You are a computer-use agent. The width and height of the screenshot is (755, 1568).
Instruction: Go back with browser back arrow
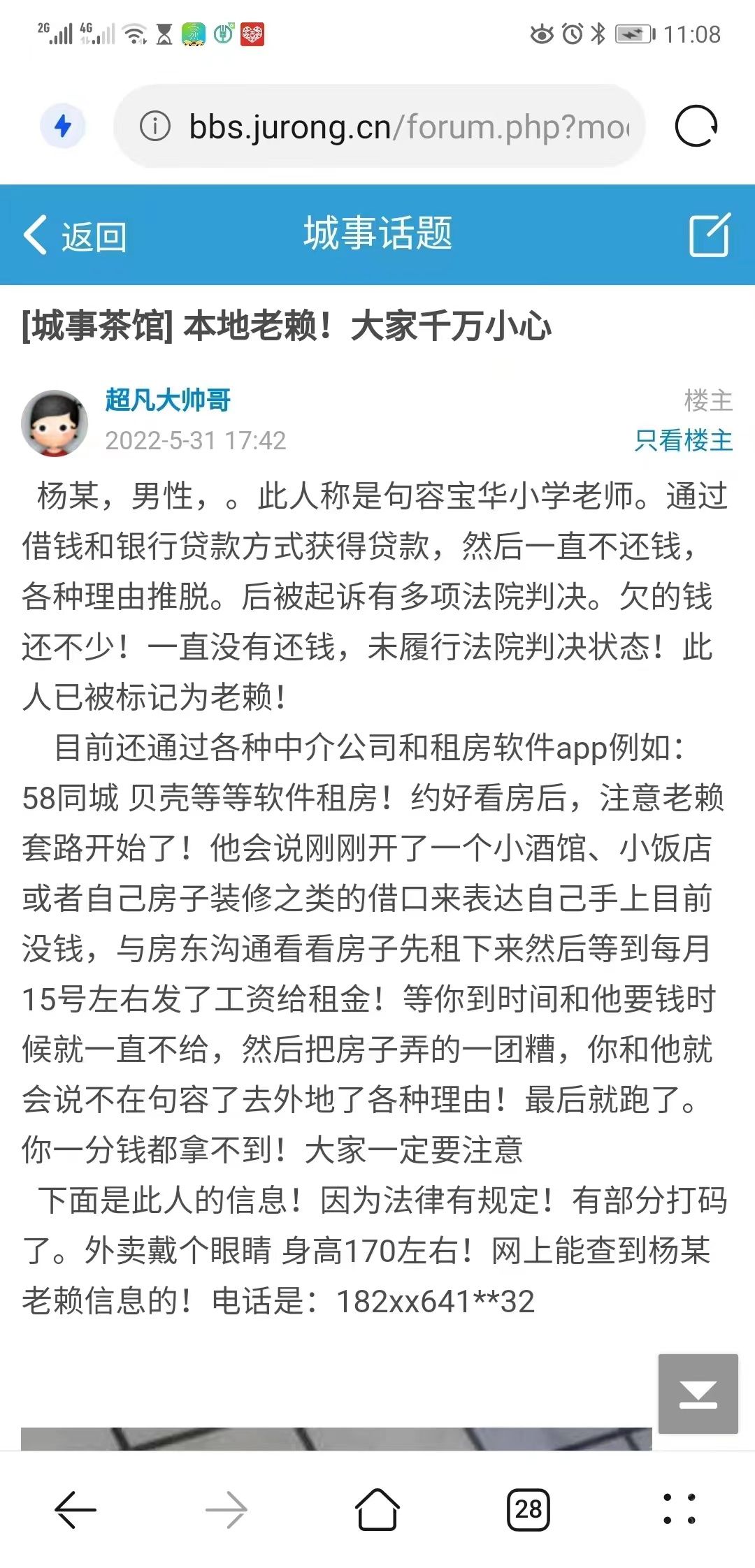(75, 1509)
